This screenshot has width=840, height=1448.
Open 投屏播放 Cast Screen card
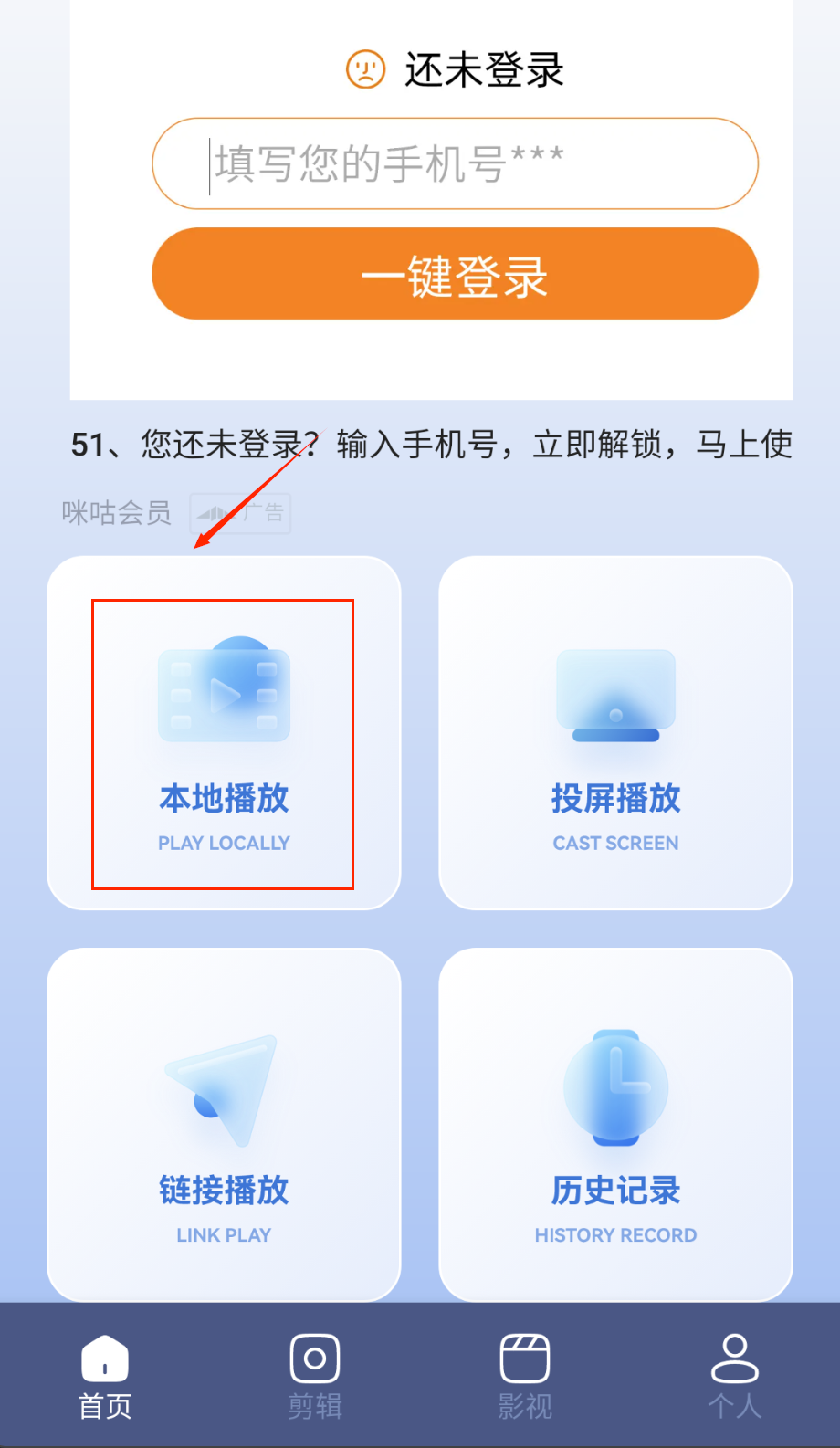(x=615, y=733)
